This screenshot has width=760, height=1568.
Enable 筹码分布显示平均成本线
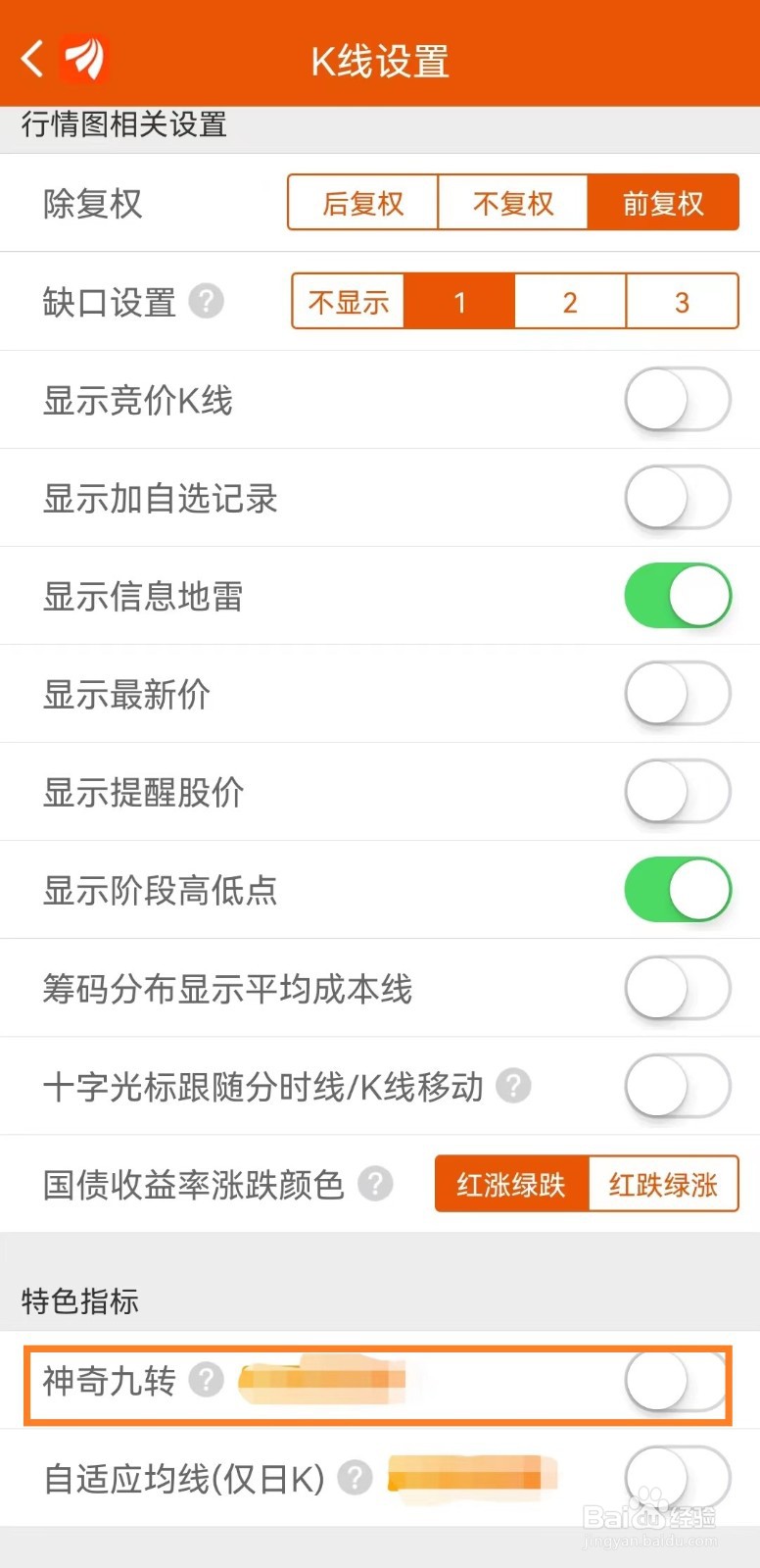pos(677,988)
